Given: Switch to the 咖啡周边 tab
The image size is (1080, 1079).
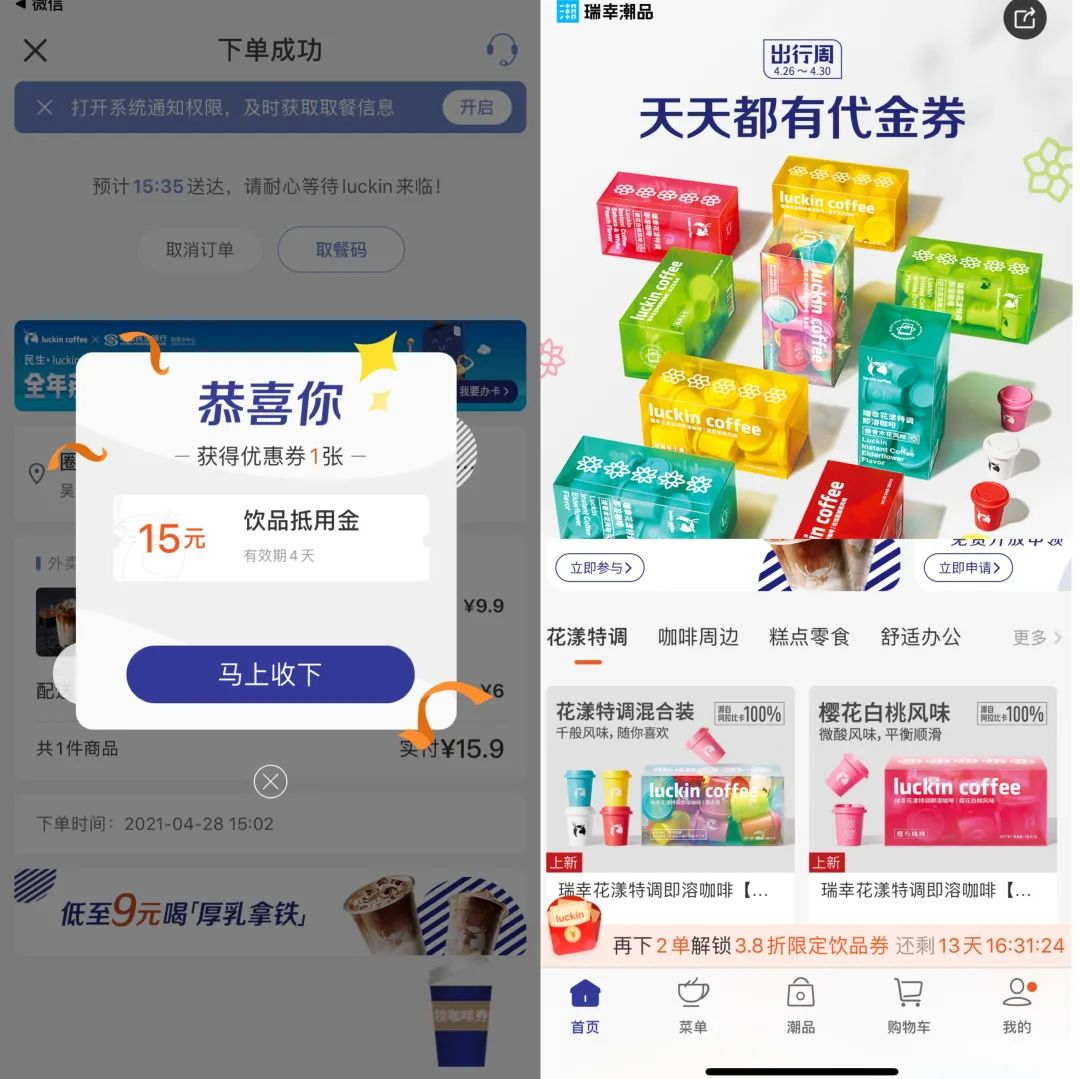Looking at the screenshot, I should tap(698, 637).
